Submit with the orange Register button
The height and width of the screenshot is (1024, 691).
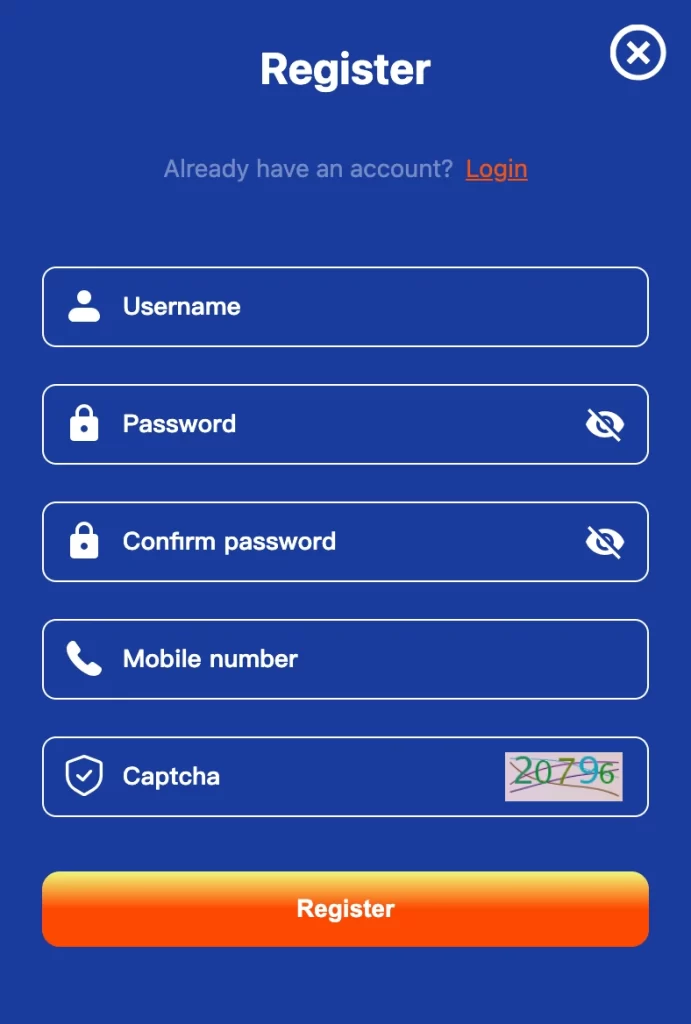pos(345,909)
